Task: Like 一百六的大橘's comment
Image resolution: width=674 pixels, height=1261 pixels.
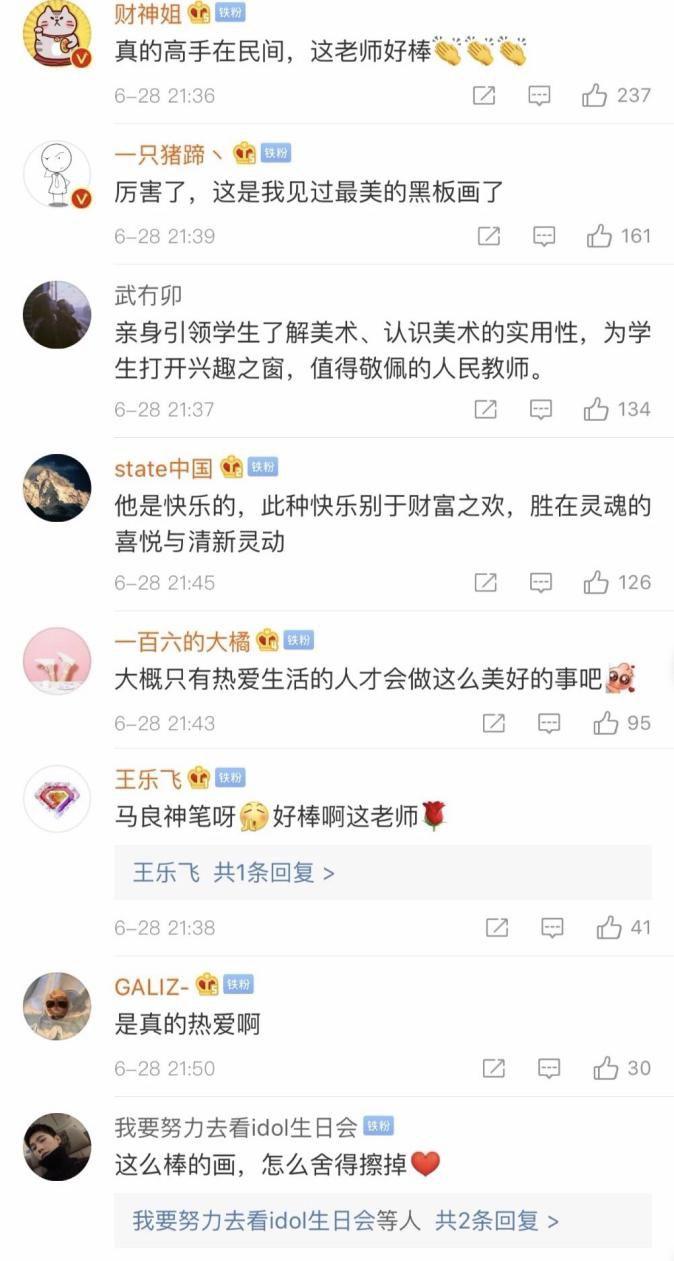Action: pyautogui.click(x=606, y=723)
